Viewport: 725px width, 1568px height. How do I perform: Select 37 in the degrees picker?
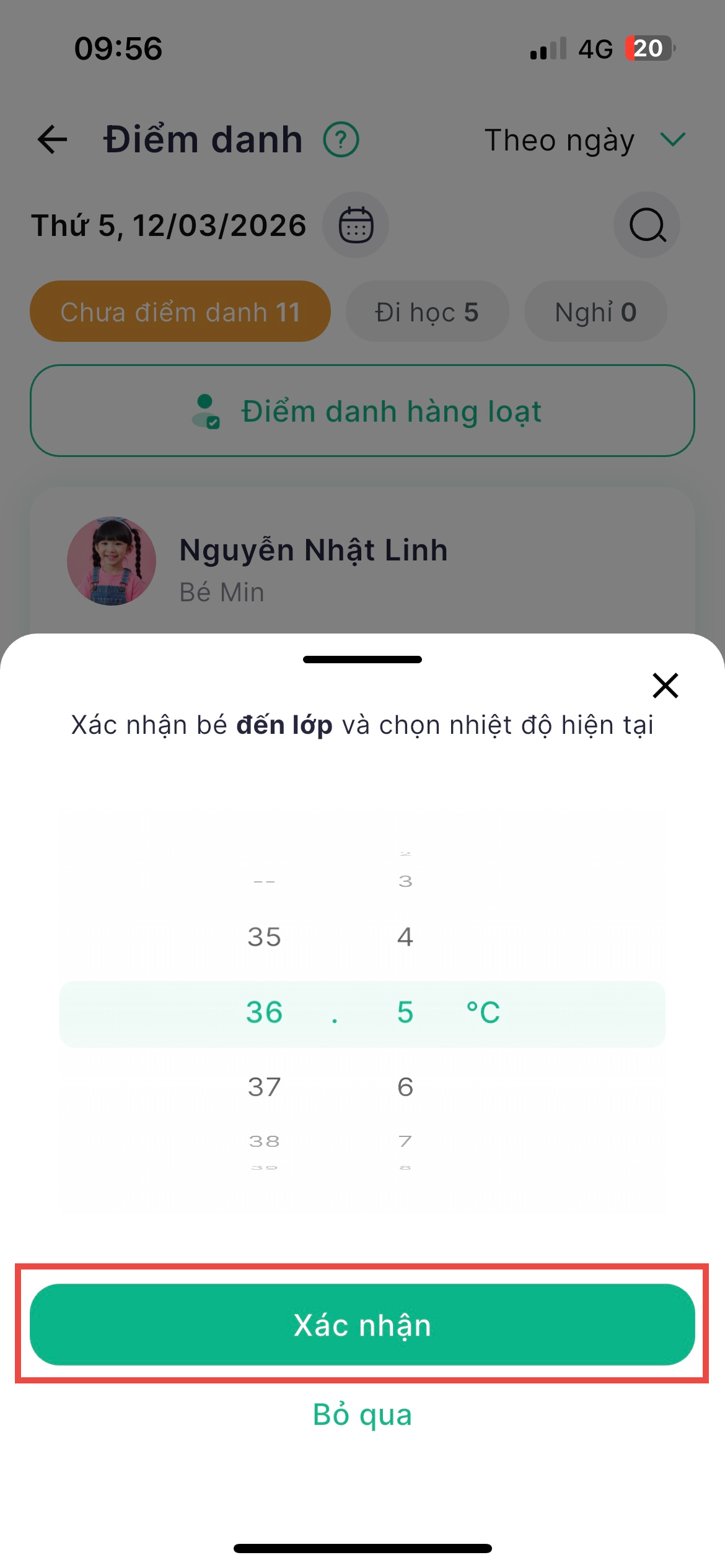coord(265,1087)
